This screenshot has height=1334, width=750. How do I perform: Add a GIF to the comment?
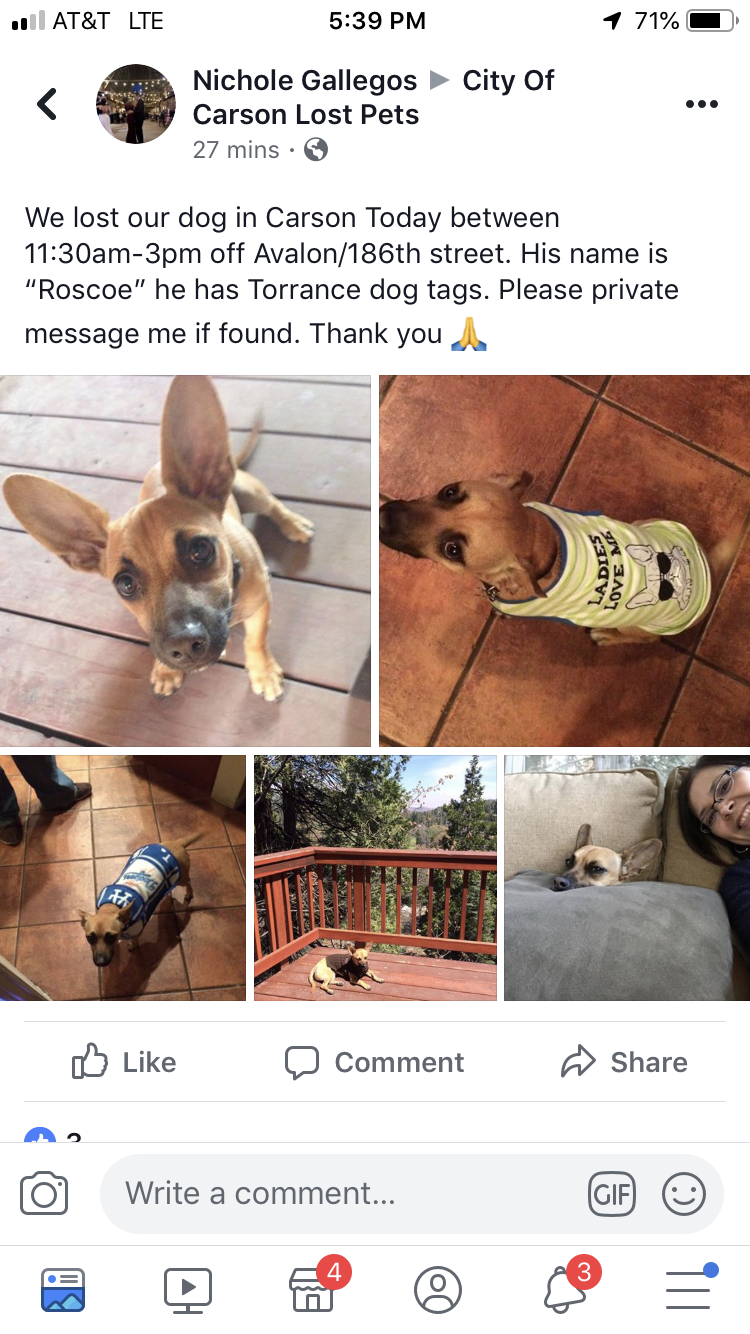point(611,1194)
